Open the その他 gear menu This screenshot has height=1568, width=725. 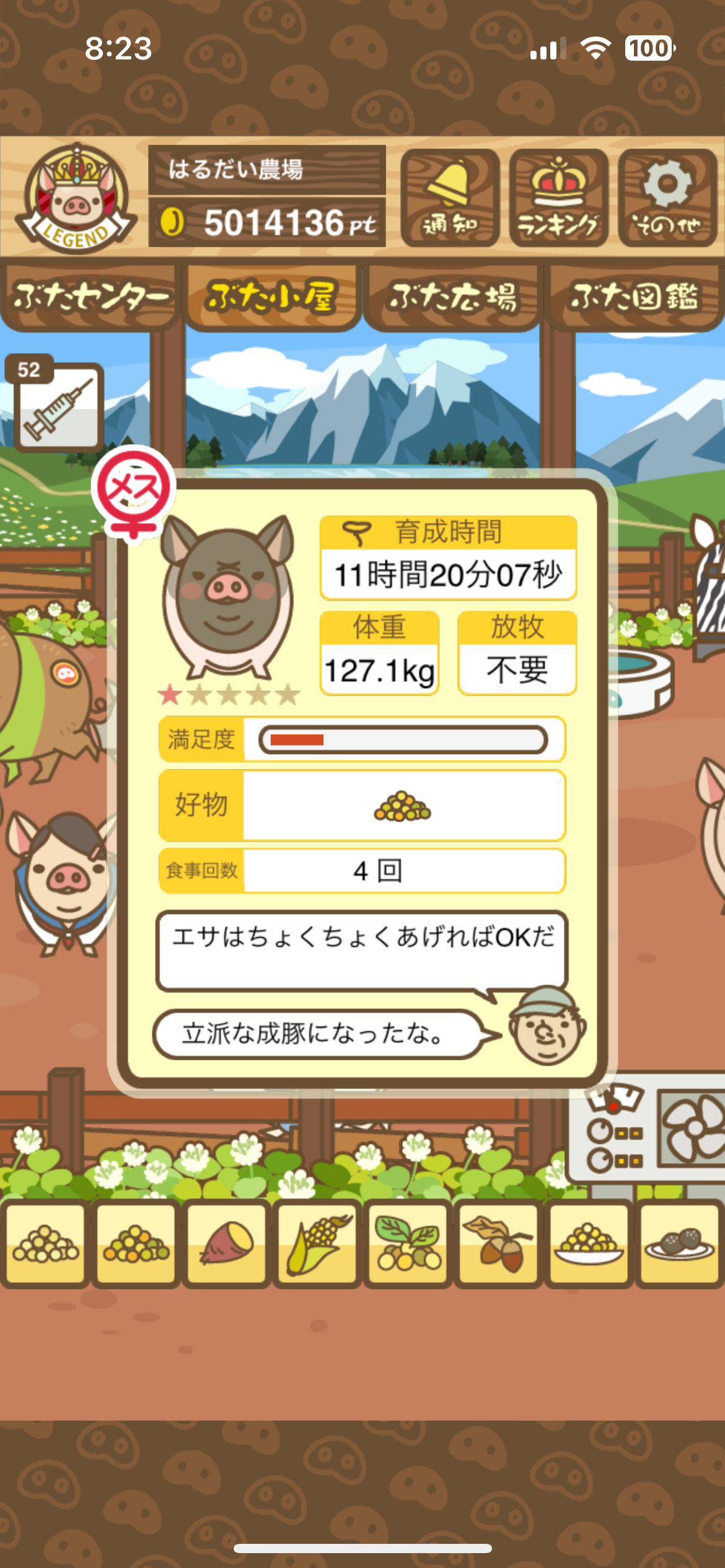(667, 198)
